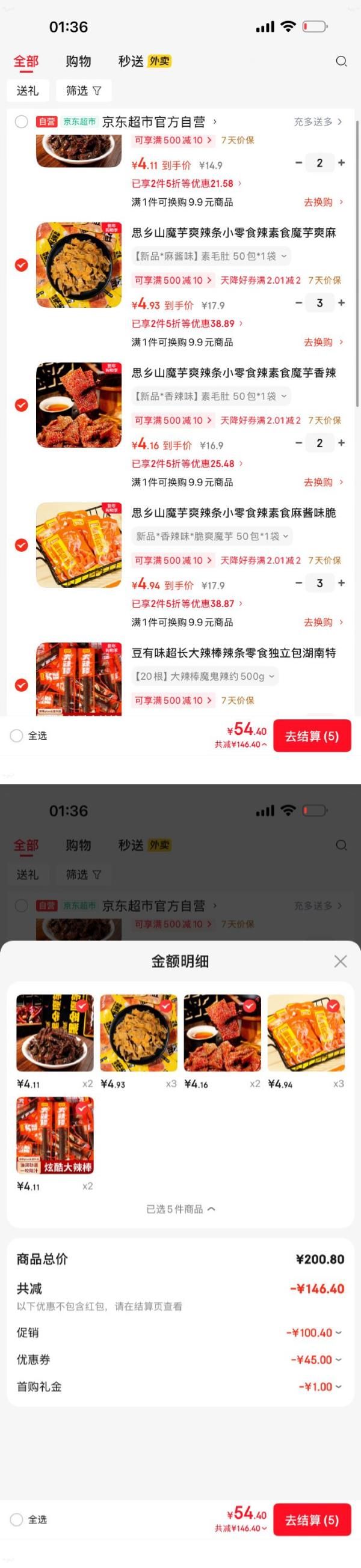Open the 筛选 filter
The image size is (361, 1568).
click(x=84, y=91)
